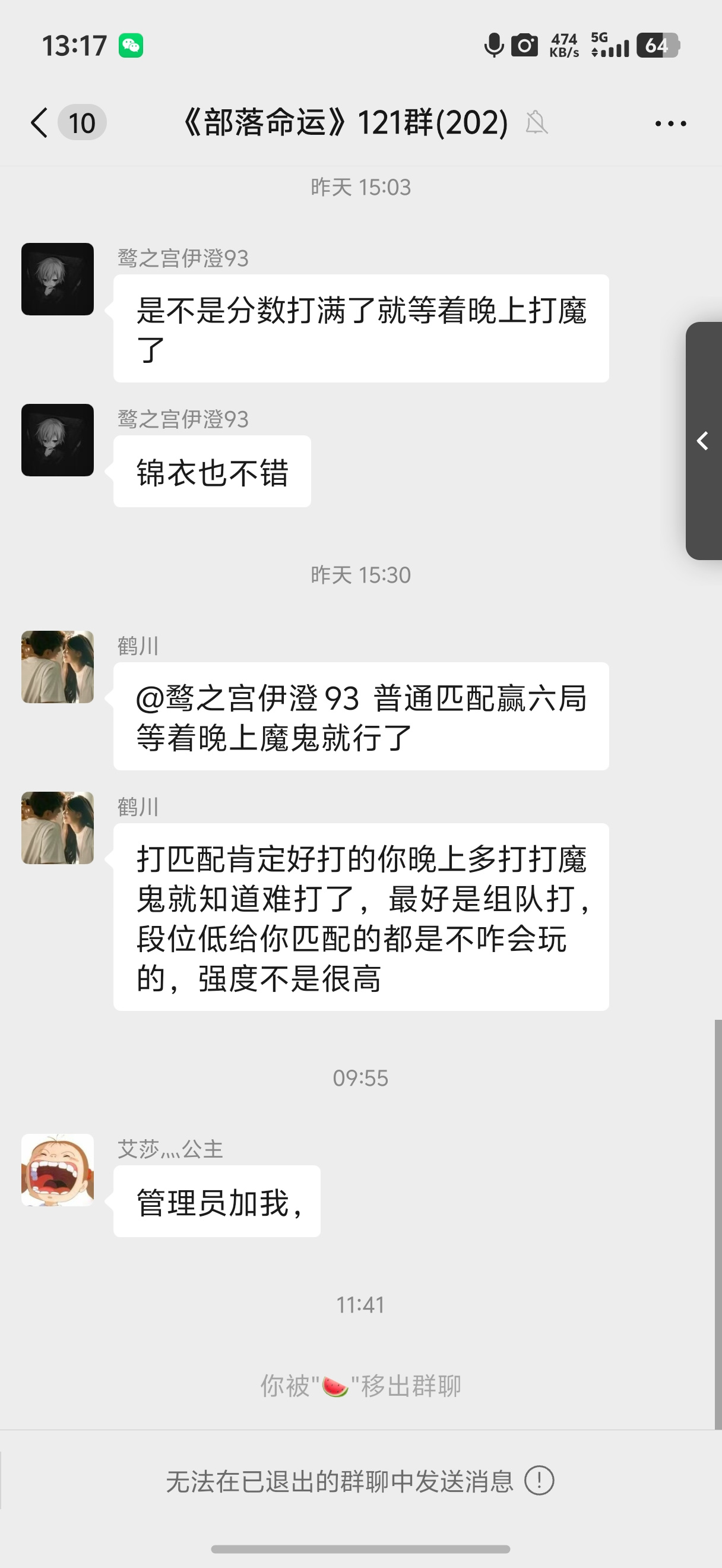Screen dimensions: 722x1568
Task: Expand the side panel arrow handle
Action: click(704, 441)
